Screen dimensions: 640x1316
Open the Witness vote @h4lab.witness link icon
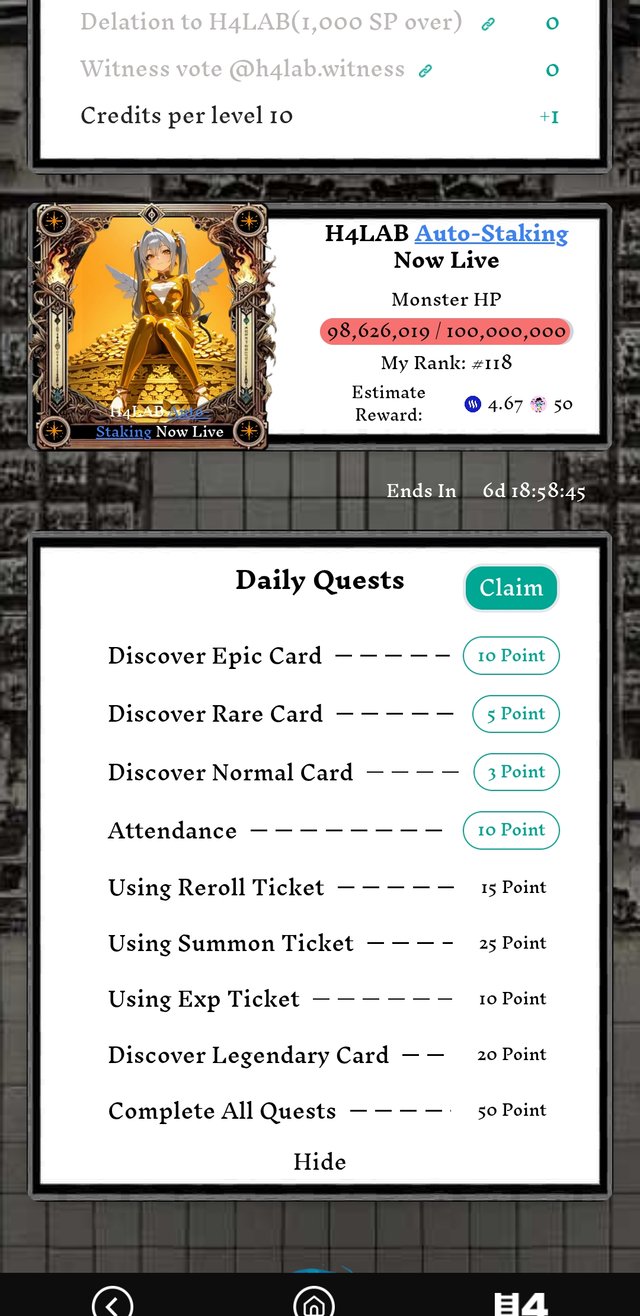pyautogui.click(x=425, y=70)
